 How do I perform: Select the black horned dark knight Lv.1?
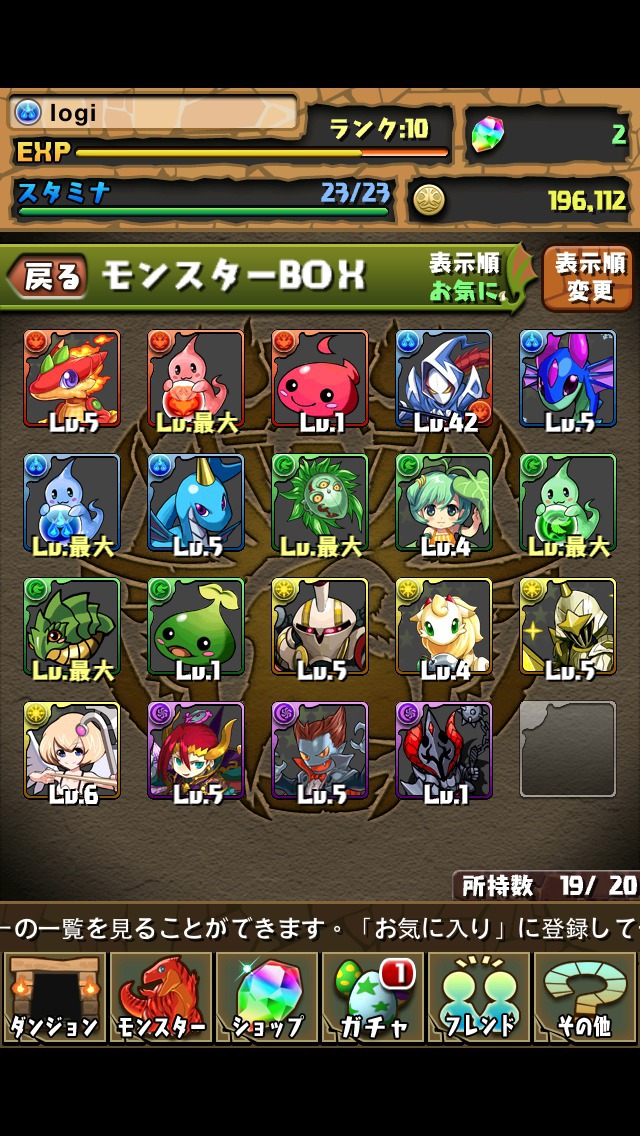tap(444, 751)
